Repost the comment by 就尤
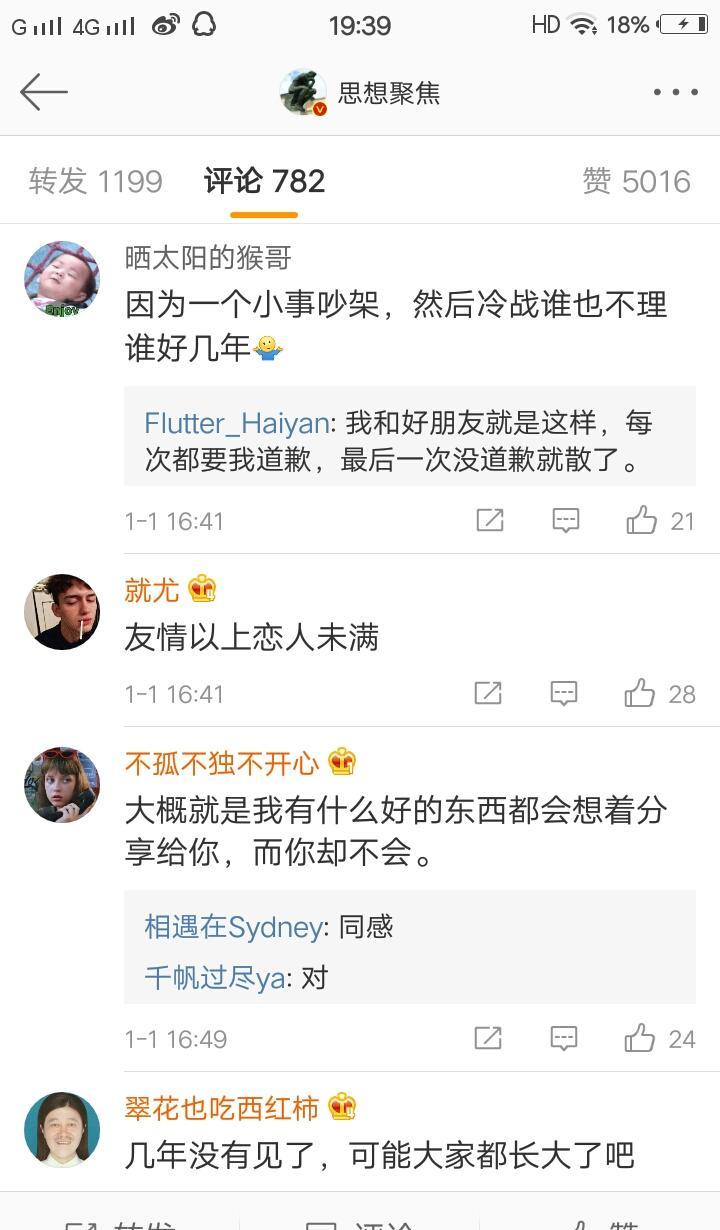The width and height of the screenshot is (720, 1230). [x=488, y=693]
